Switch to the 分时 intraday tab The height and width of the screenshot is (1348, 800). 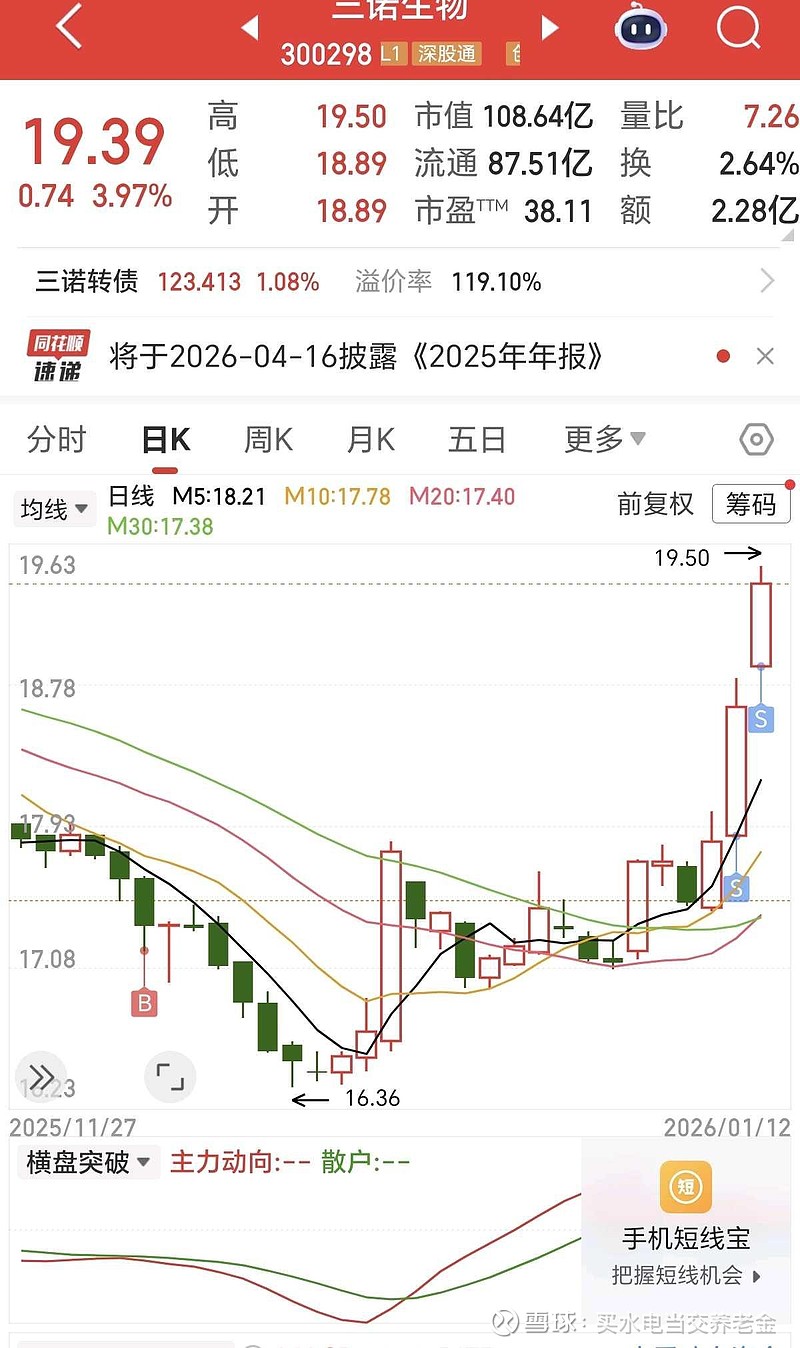click(x=57, y=439)
